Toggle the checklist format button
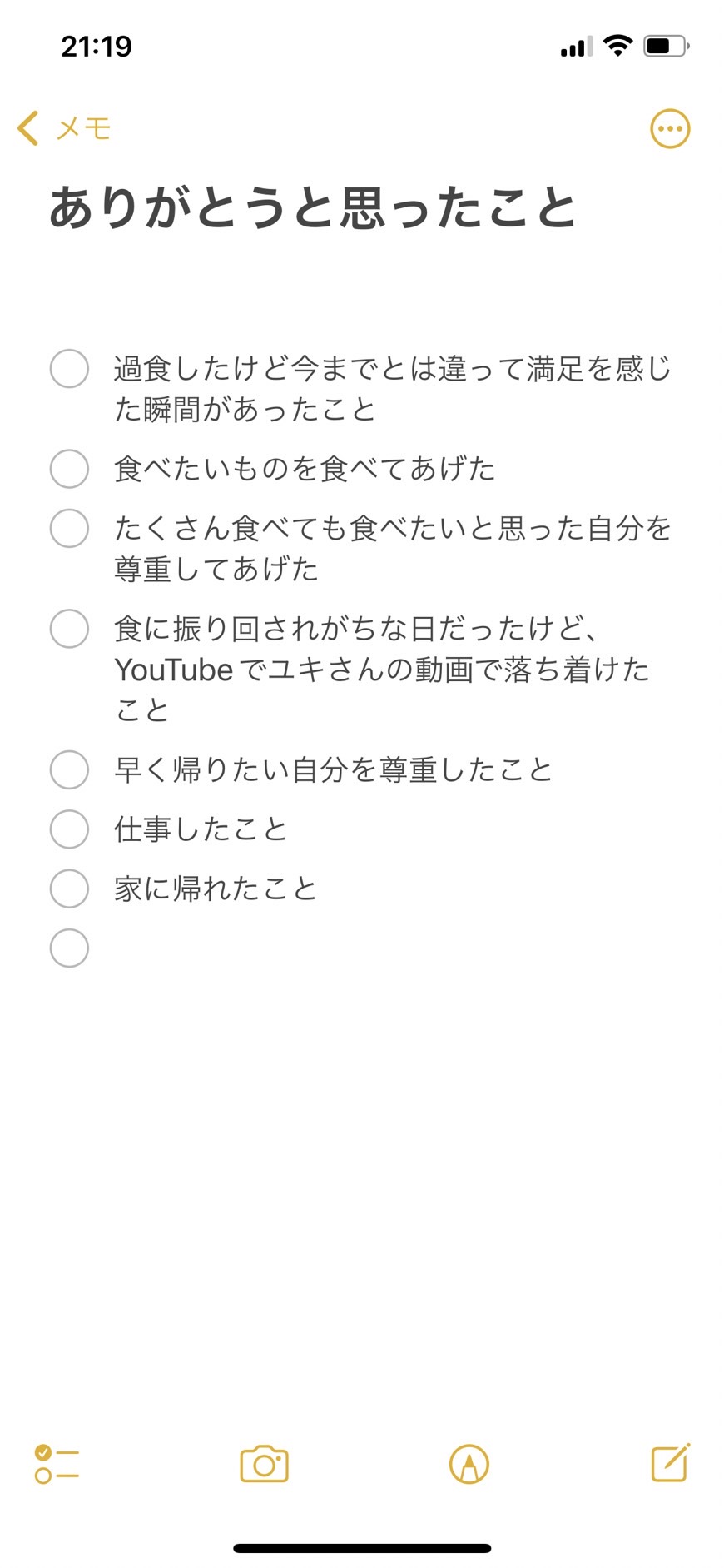Screen dimensions: 724x1568 coord(57,1464)
